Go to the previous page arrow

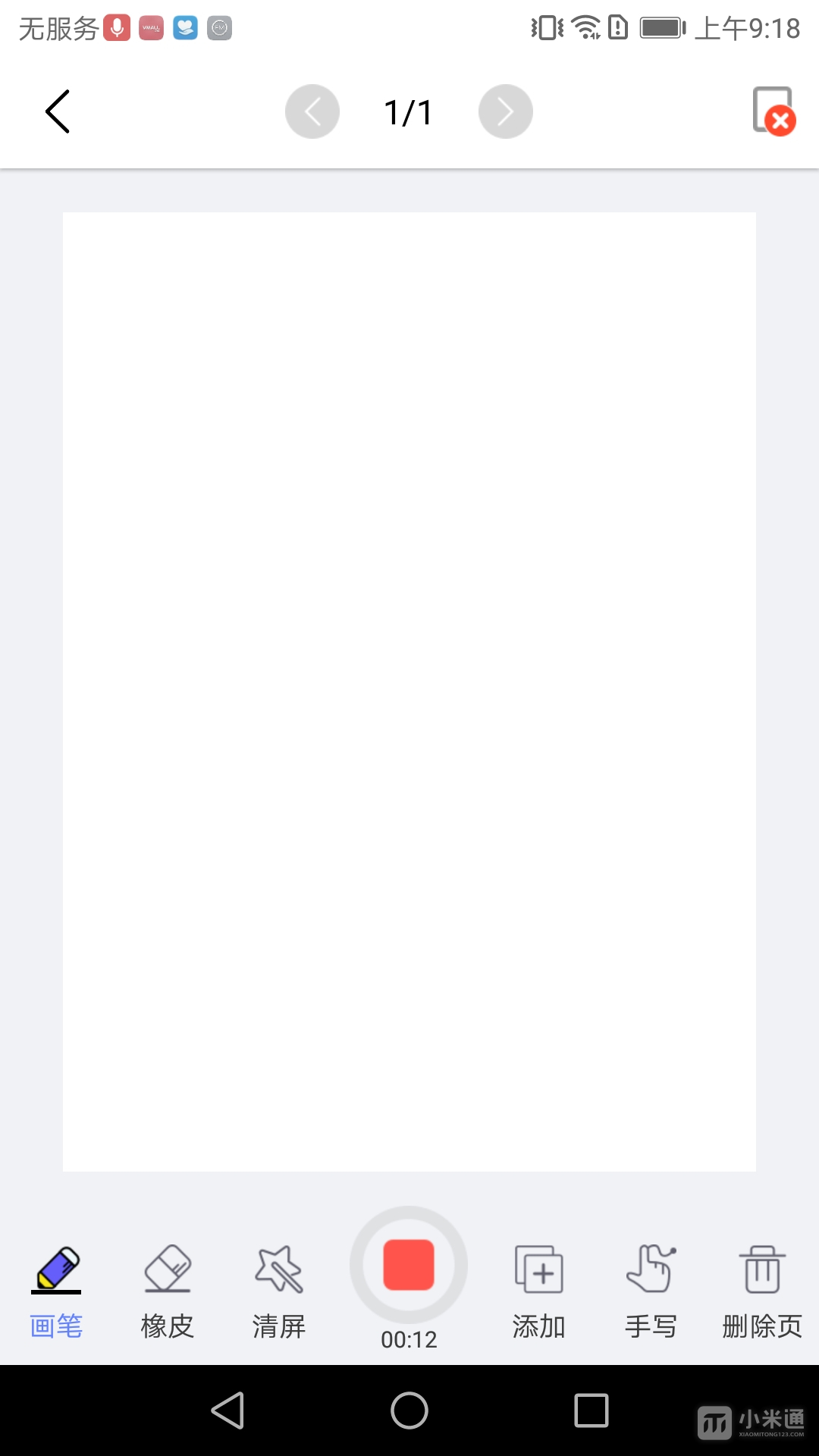(x=312, y=112)
